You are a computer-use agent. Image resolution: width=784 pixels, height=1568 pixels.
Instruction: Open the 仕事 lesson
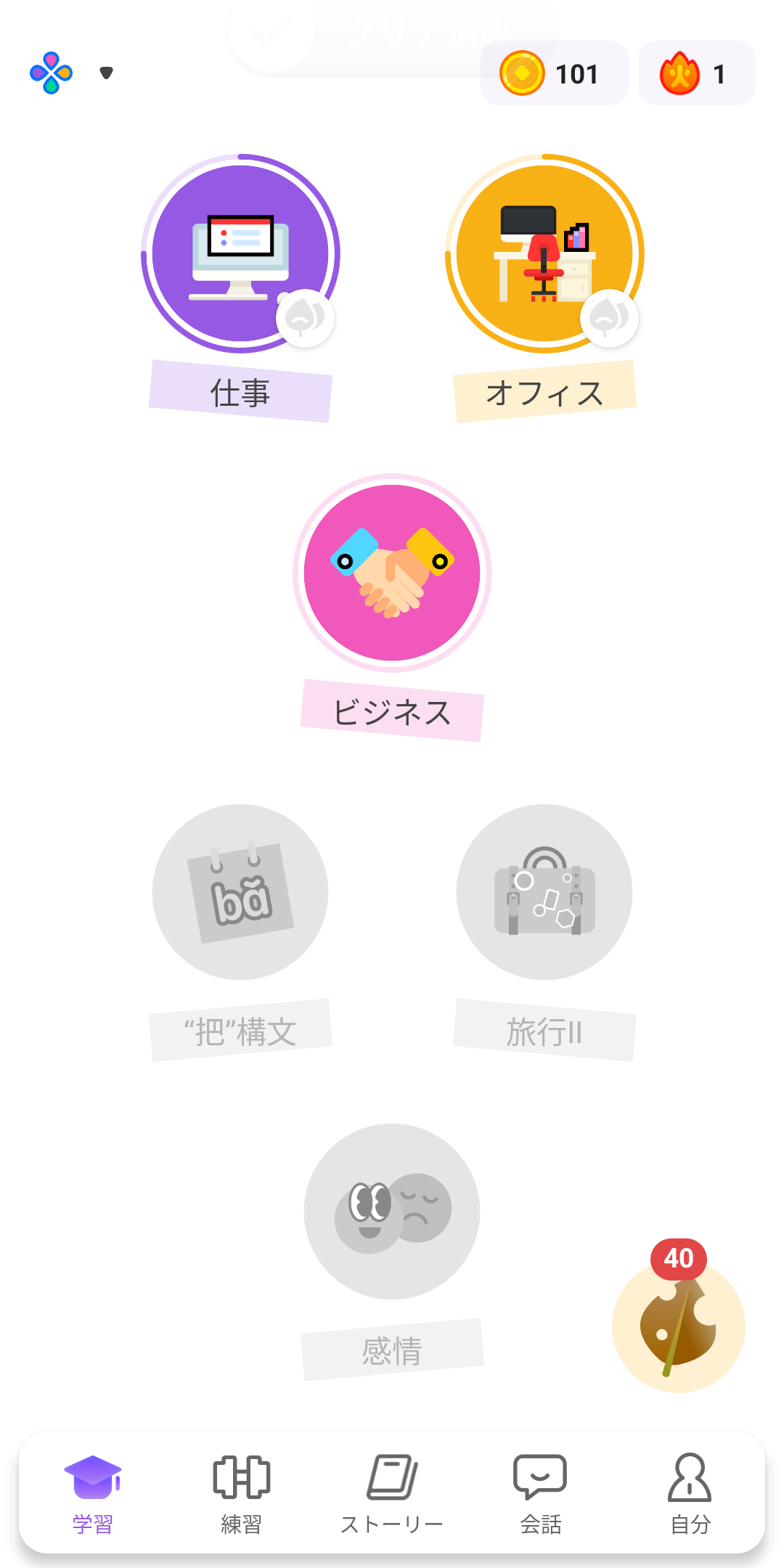coord(240,253)
